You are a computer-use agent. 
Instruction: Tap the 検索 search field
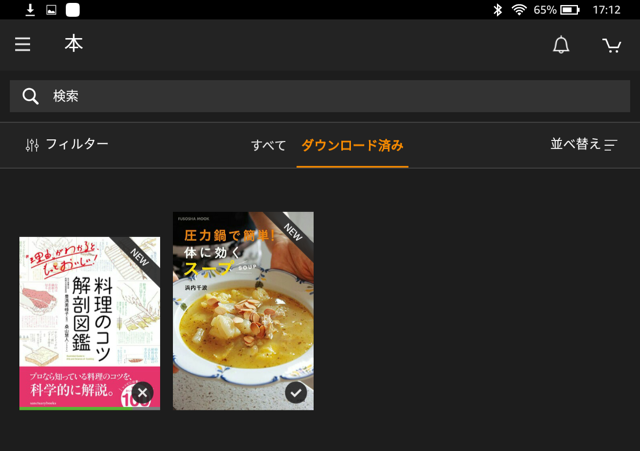pos(320,96)
